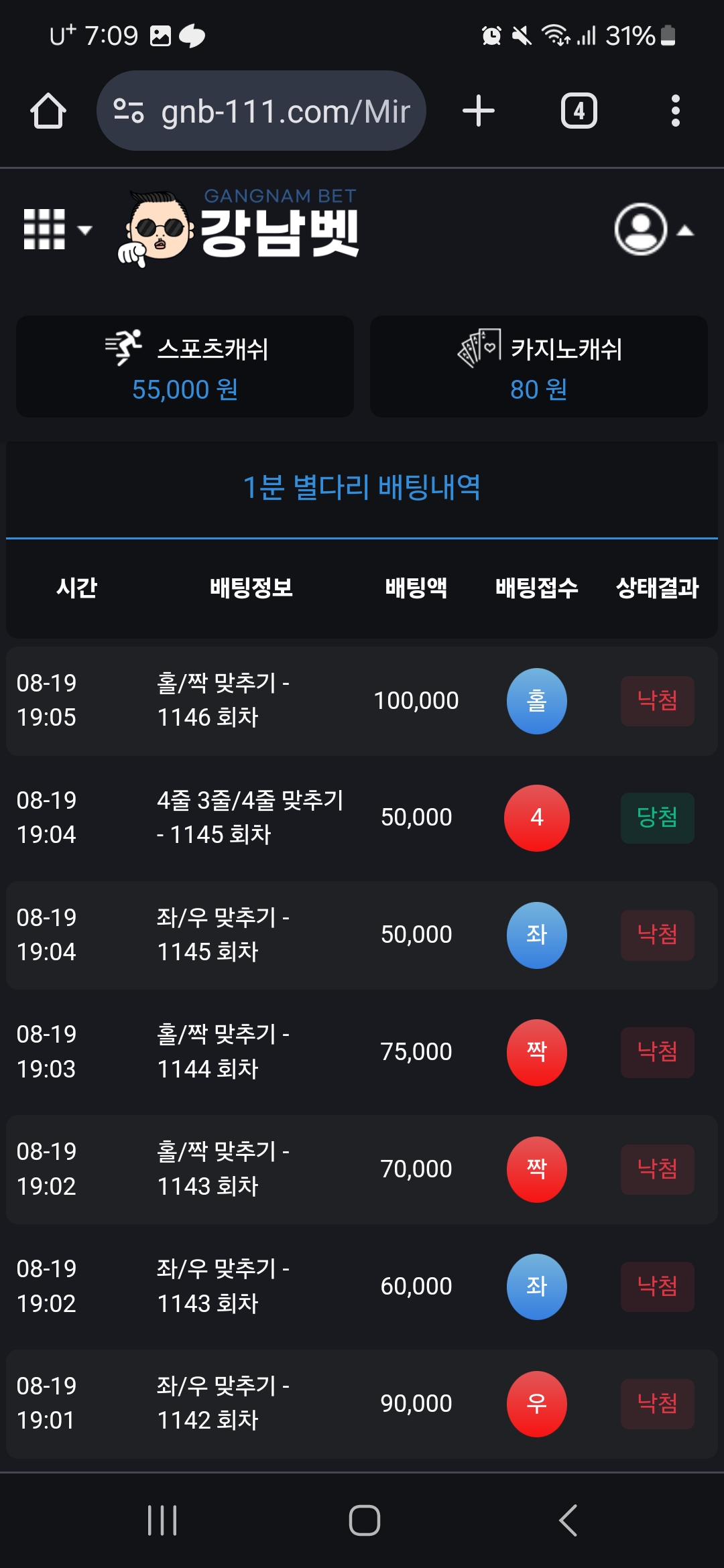This screenshot has width=724, height=1568.
Task: Open the tab switcher showing 4 tabs
Action: [579, 111]
